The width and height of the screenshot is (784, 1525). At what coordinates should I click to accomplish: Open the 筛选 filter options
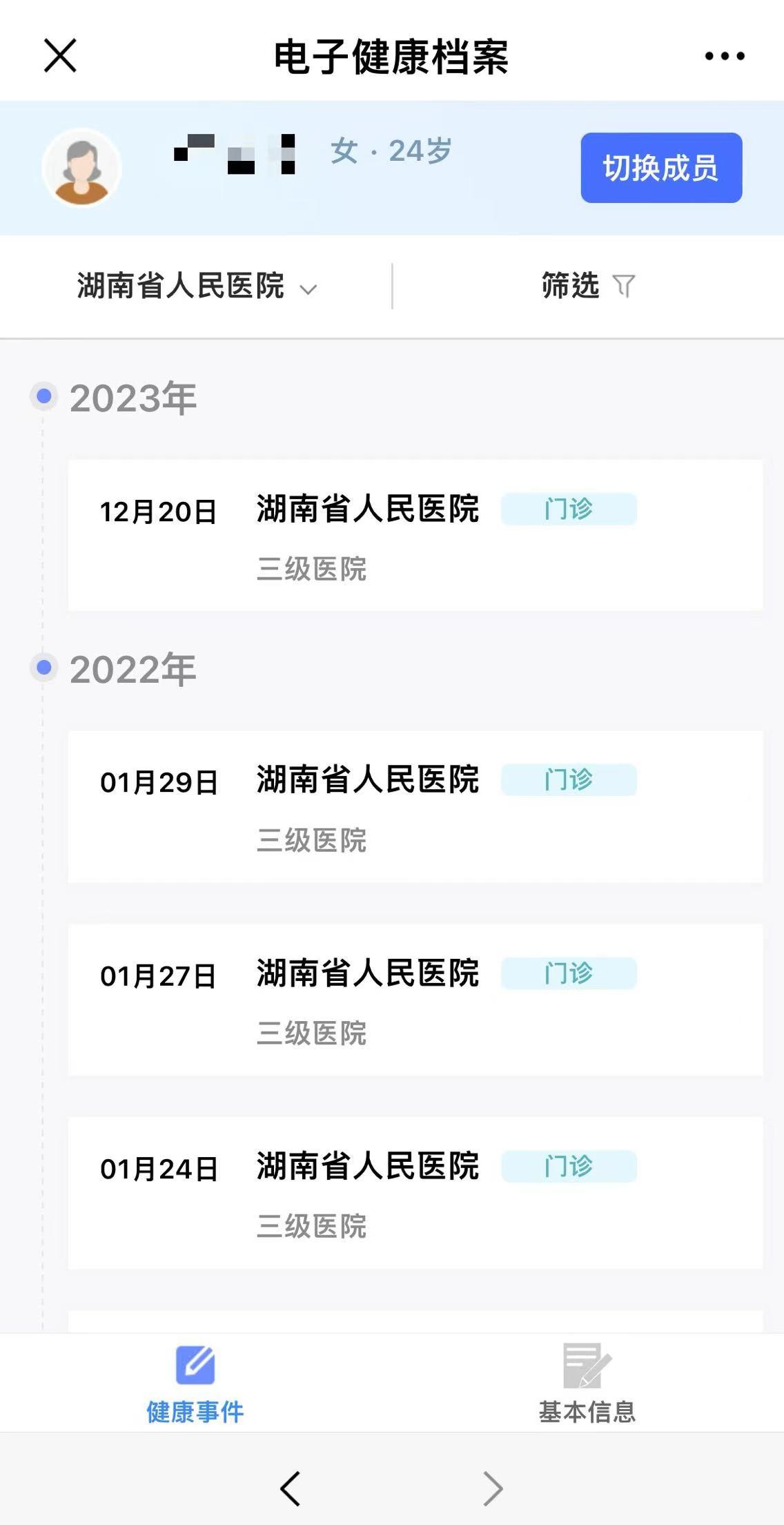tap(587, 286)
